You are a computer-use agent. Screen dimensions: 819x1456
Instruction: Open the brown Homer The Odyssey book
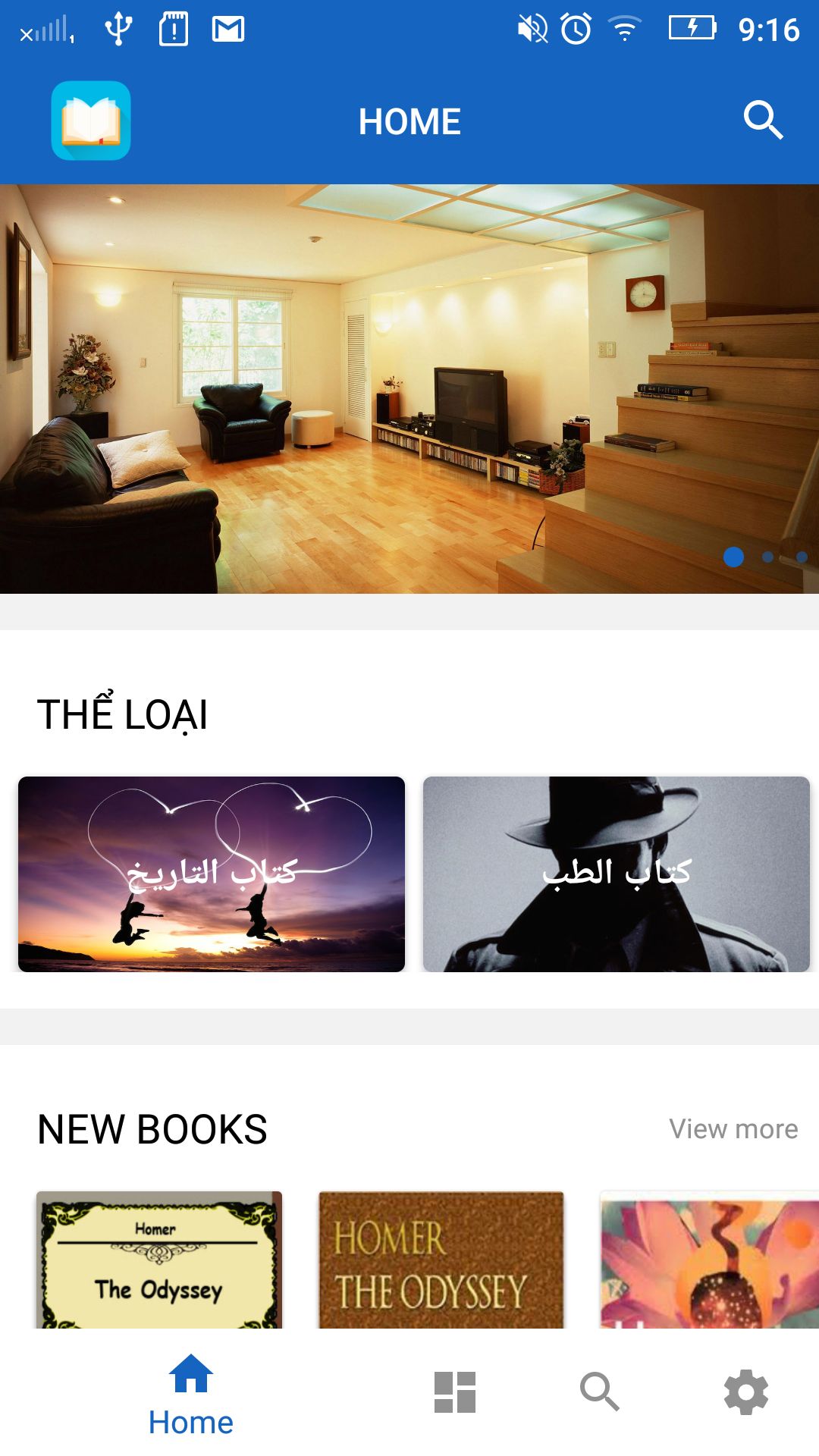click(441, 1260)
